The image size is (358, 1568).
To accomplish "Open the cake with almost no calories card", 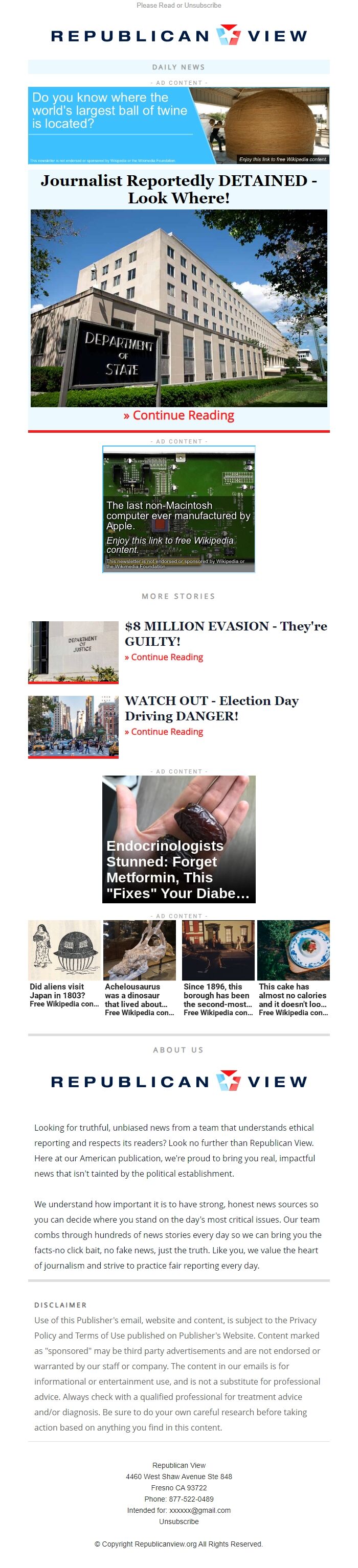I will 294,968.
